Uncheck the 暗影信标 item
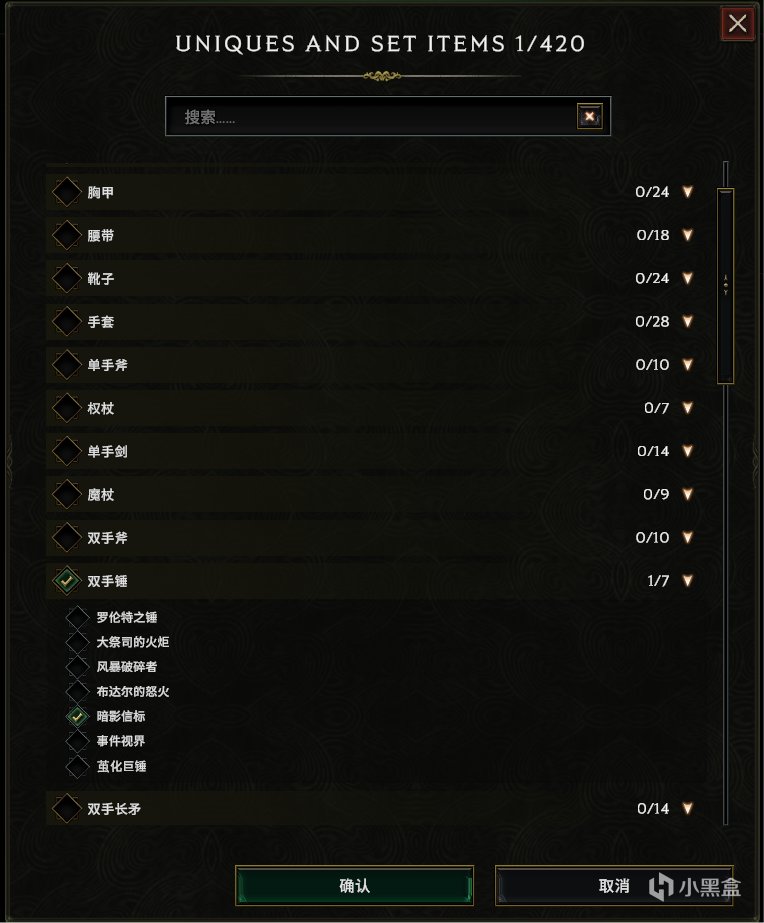This screenshot has height=923, width=764. click(78, 716)
